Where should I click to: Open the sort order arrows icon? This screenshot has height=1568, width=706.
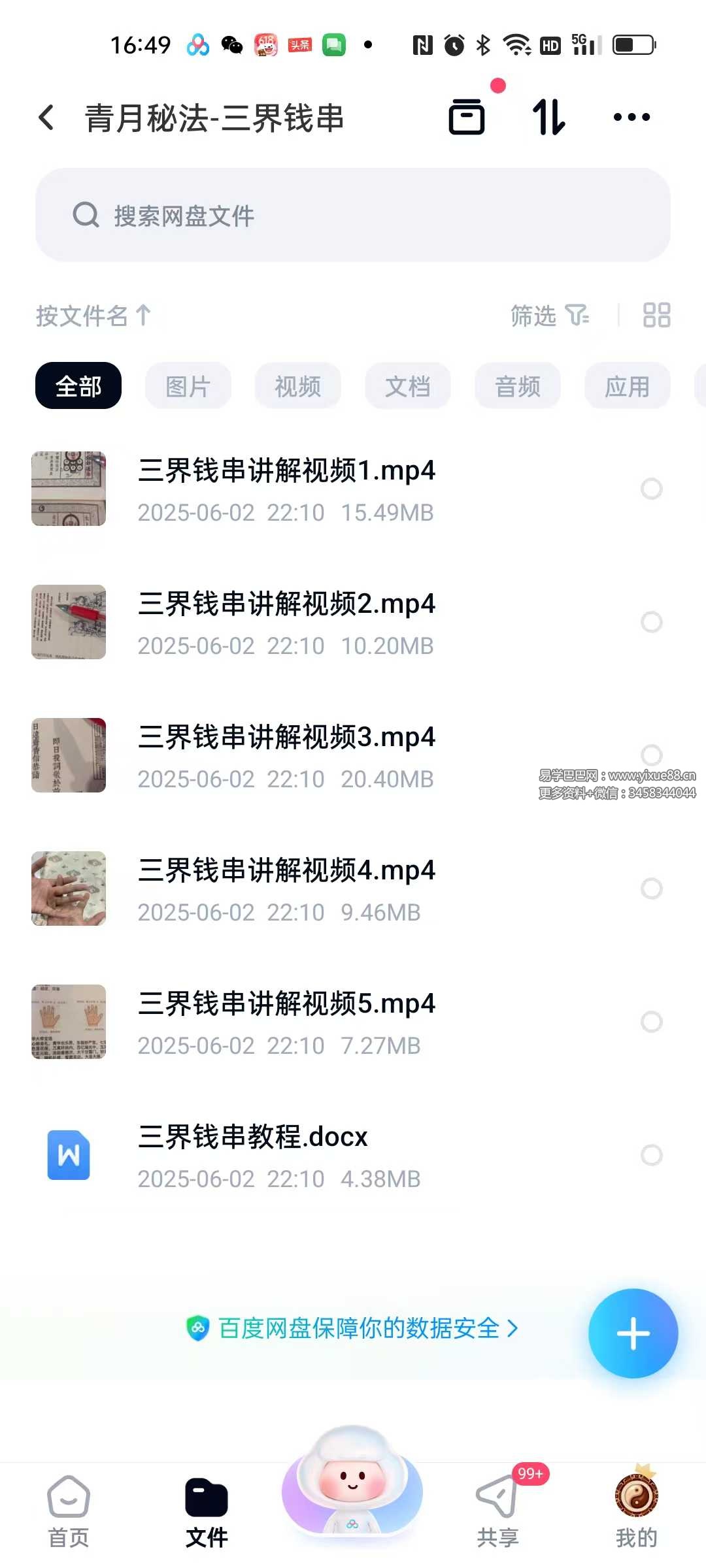[x=548, y=118]
